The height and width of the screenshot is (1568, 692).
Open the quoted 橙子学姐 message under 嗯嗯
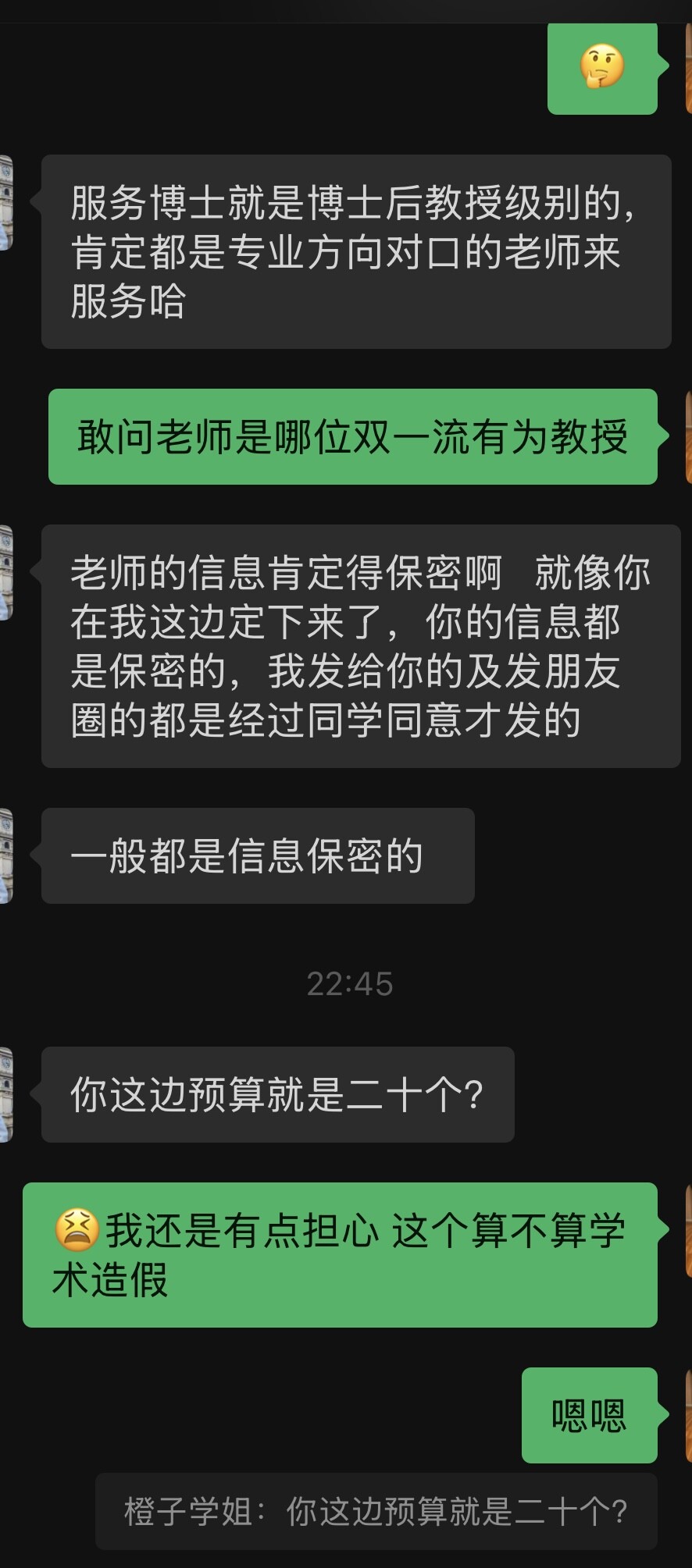click(x=376, y=1512)
